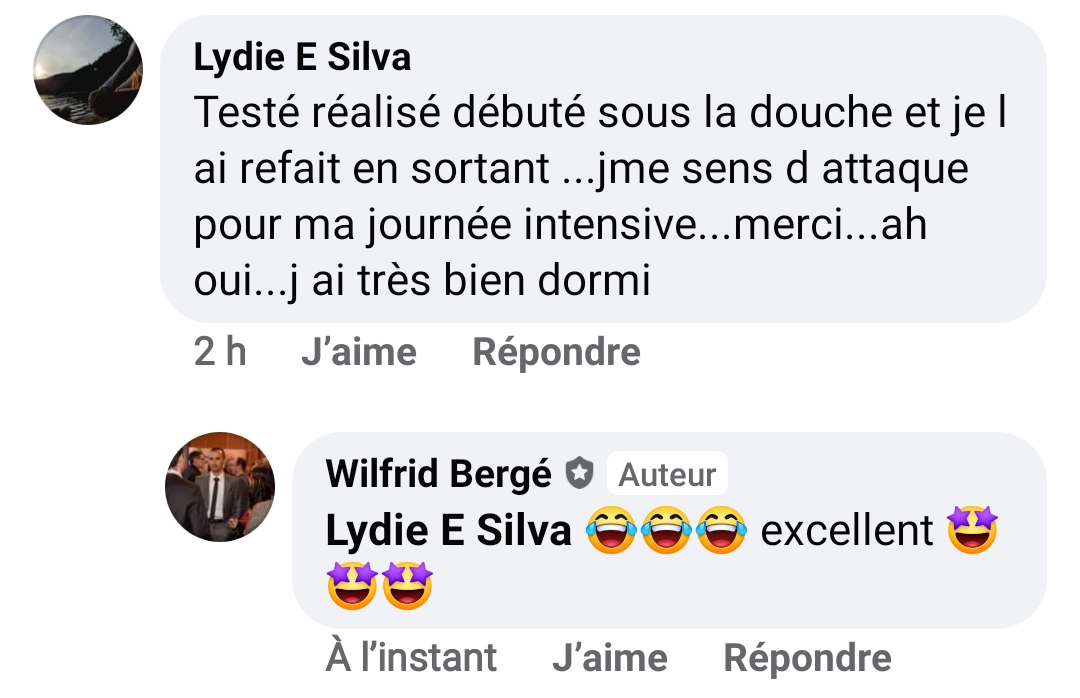
Task: Like Lydie E Silva's comment
Action: point(358,352)
